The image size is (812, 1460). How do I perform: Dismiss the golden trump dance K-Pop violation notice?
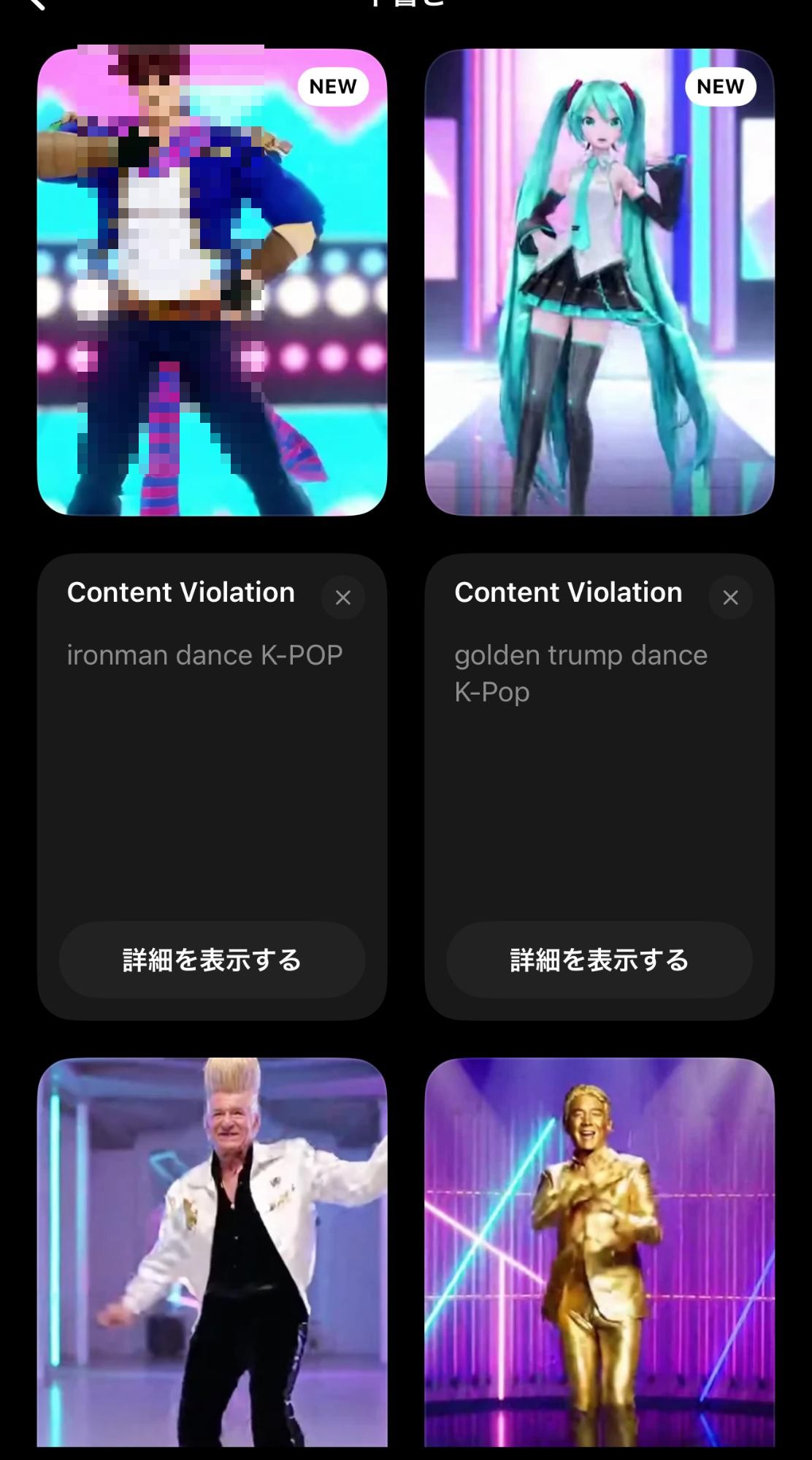click(x=730, y=597)
